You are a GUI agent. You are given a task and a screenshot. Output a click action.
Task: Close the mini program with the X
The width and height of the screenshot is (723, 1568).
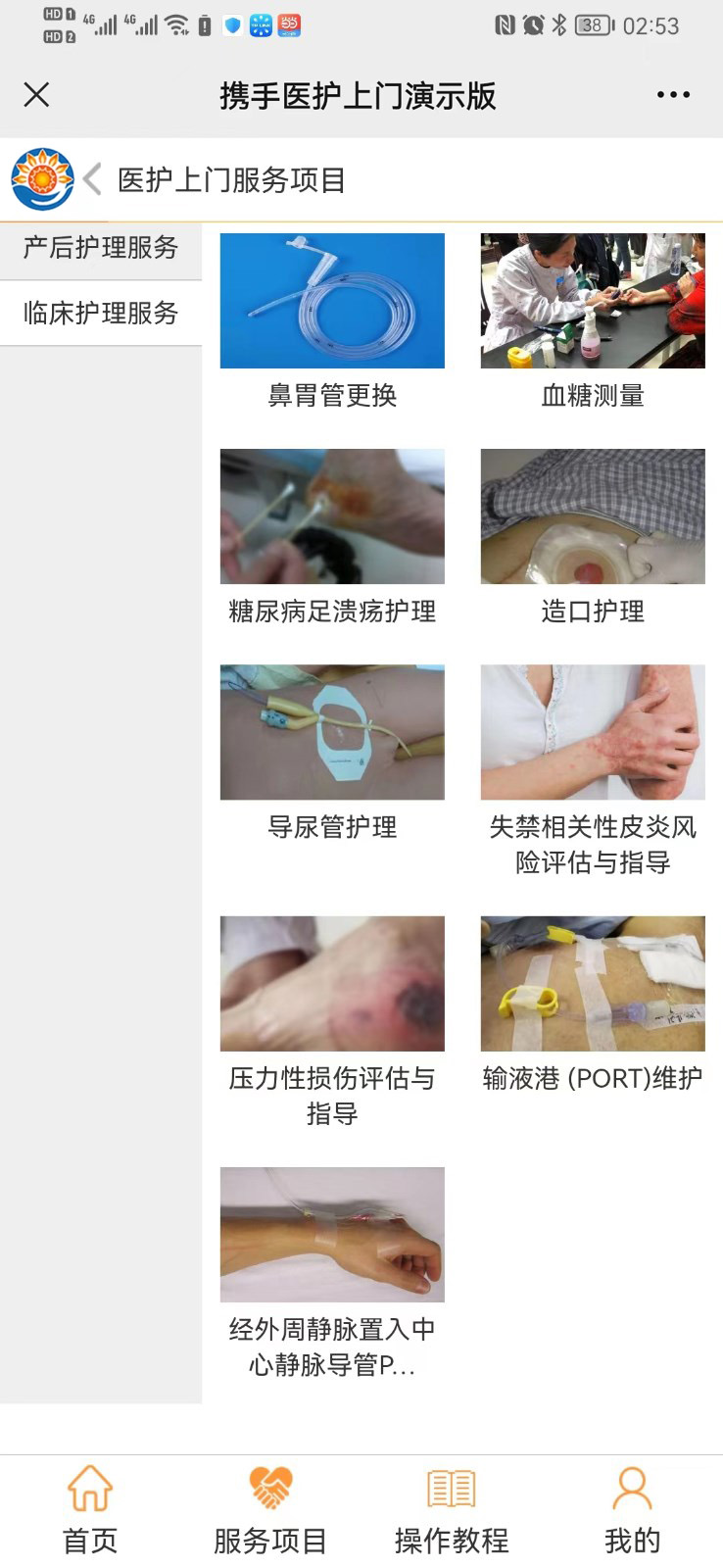pos(36,95)
